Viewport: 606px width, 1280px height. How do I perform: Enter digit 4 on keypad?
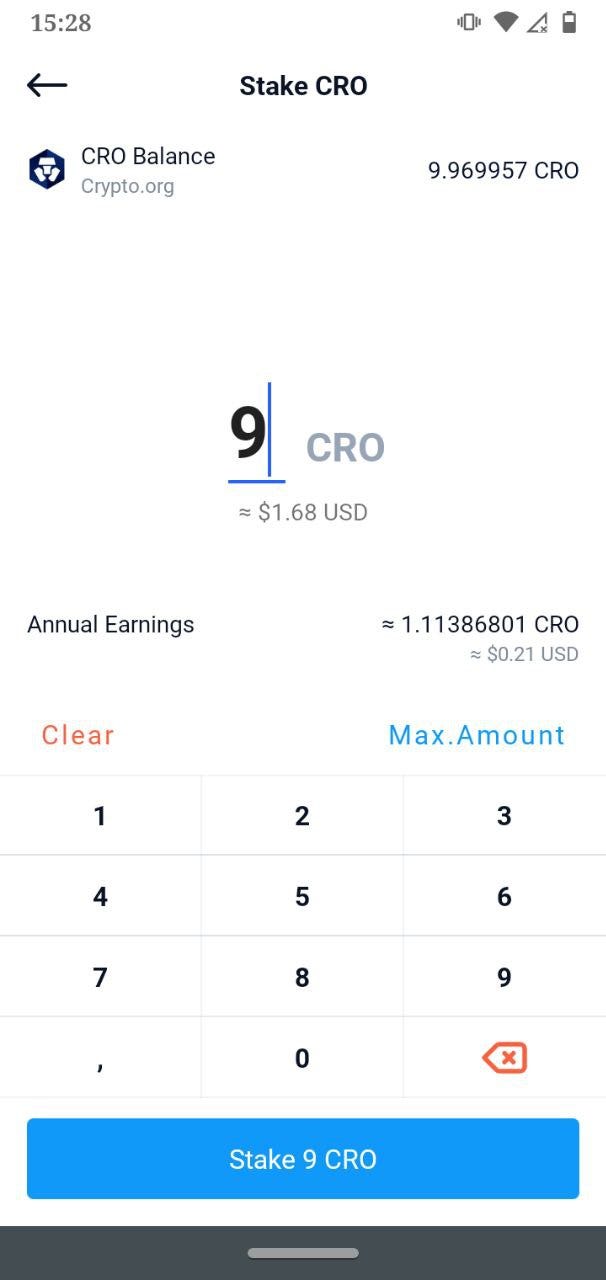[x=100, y=896]
